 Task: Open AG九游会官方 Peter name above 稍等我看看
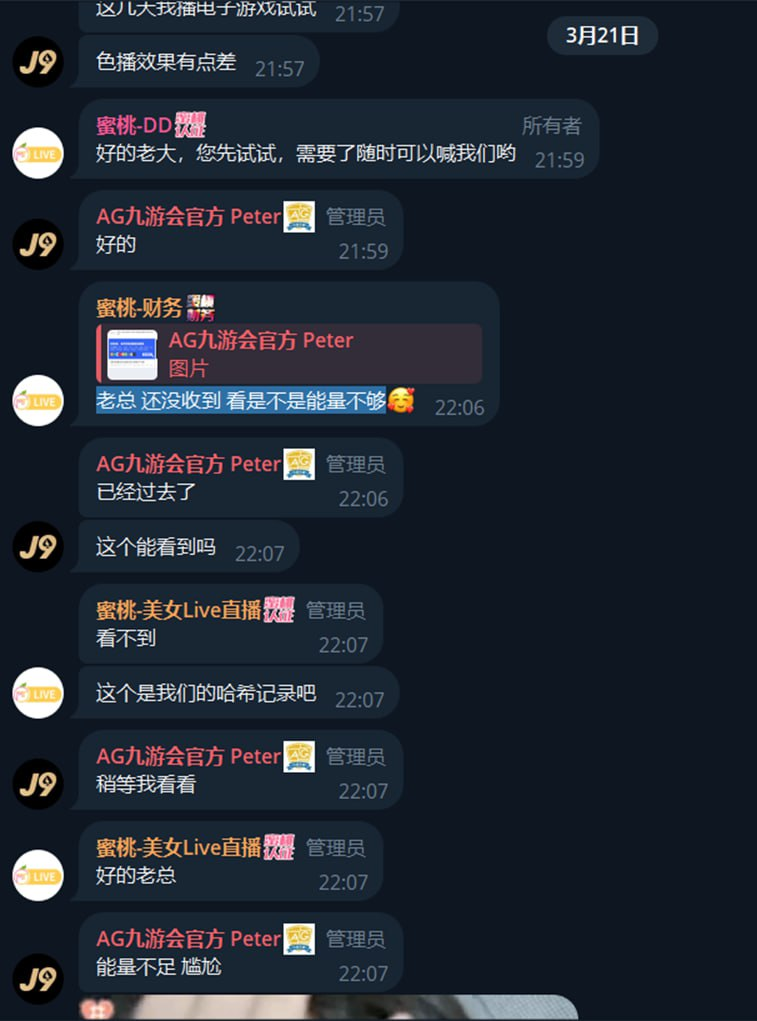click(188, 756)
